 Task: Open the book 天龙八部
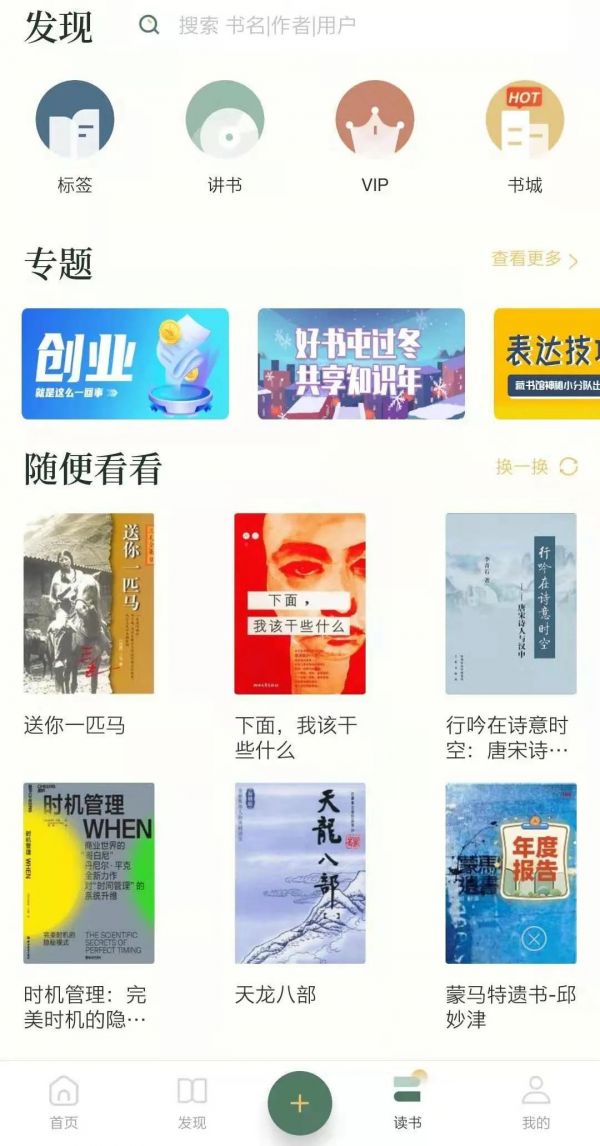pyautogui.click(x=300, y=873)
